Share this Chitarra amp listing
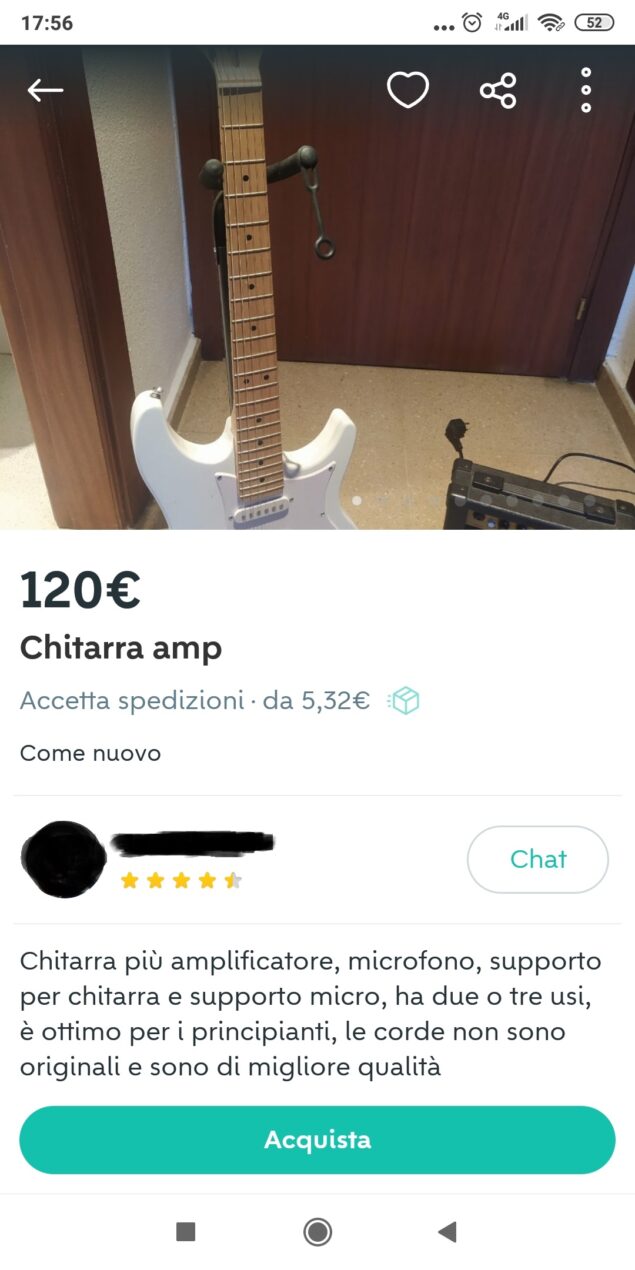The height and width of the screenshot is (1270, 635). coord(498,91)
